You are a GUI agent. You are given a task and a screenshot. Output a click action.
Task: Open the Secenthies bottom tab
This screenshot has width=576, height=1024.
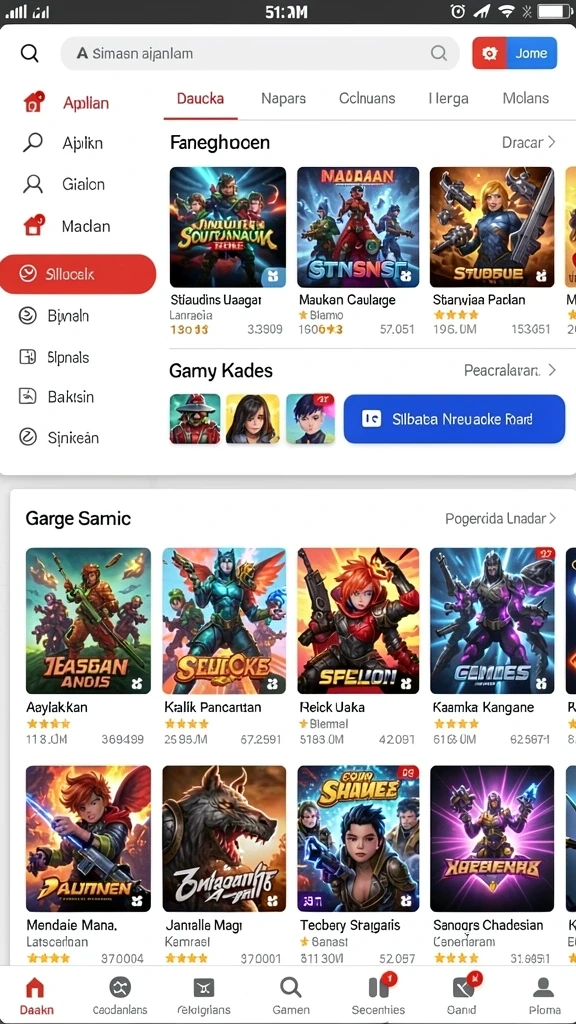[378, 995]
